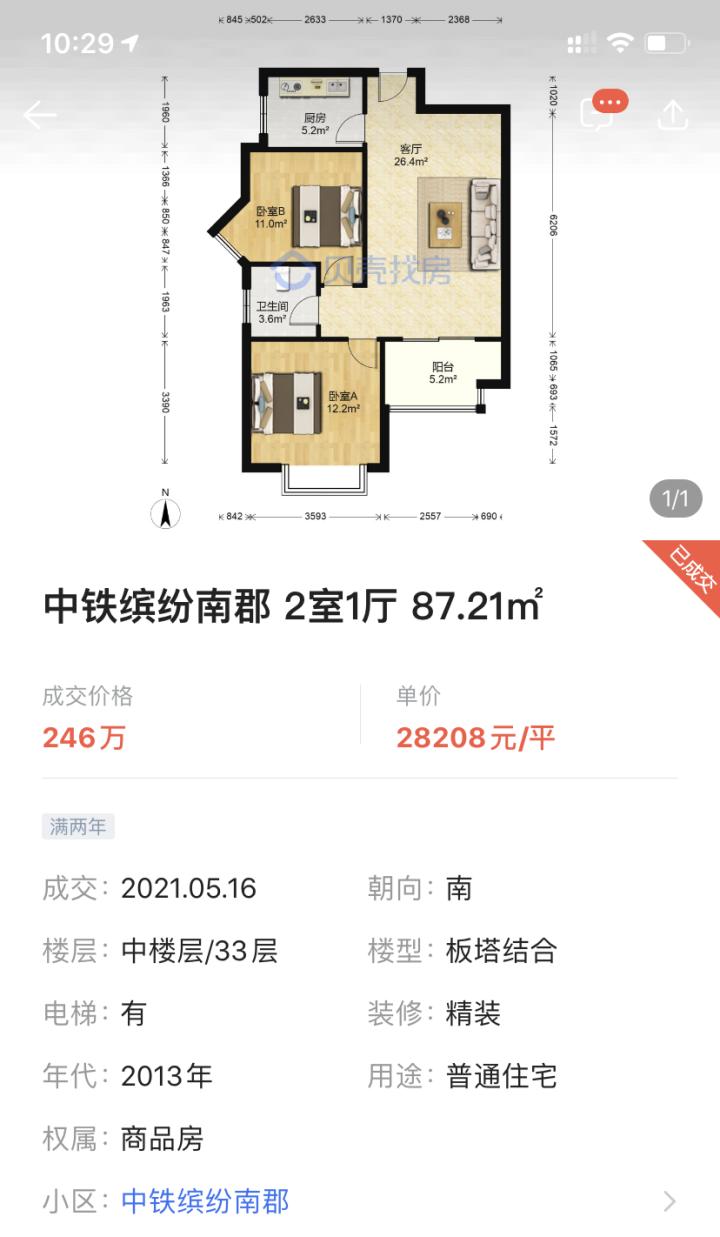Tap the back arrow
The height and width of the screenshot is (1237, 720).
(40, 113)
